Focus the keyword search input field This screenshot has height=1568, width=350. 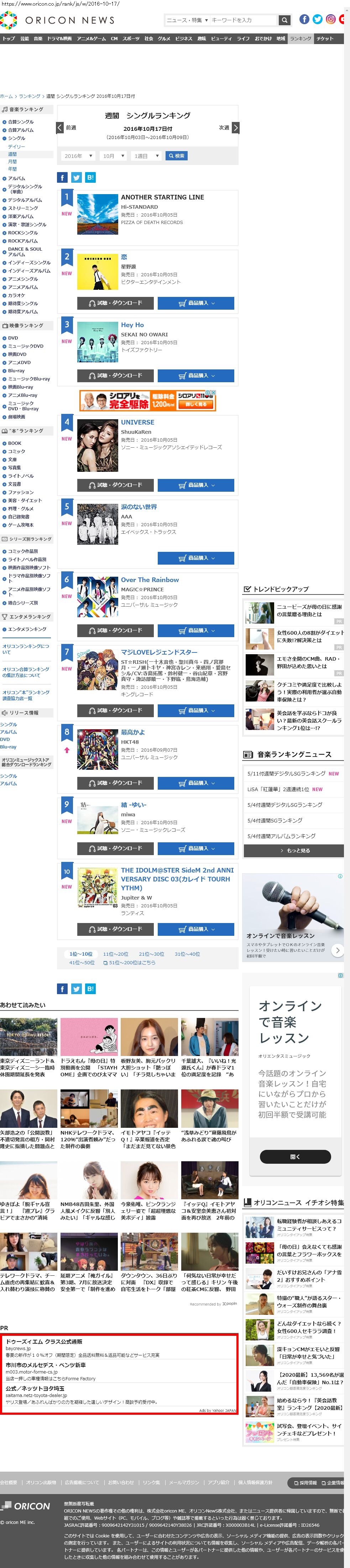243,20
